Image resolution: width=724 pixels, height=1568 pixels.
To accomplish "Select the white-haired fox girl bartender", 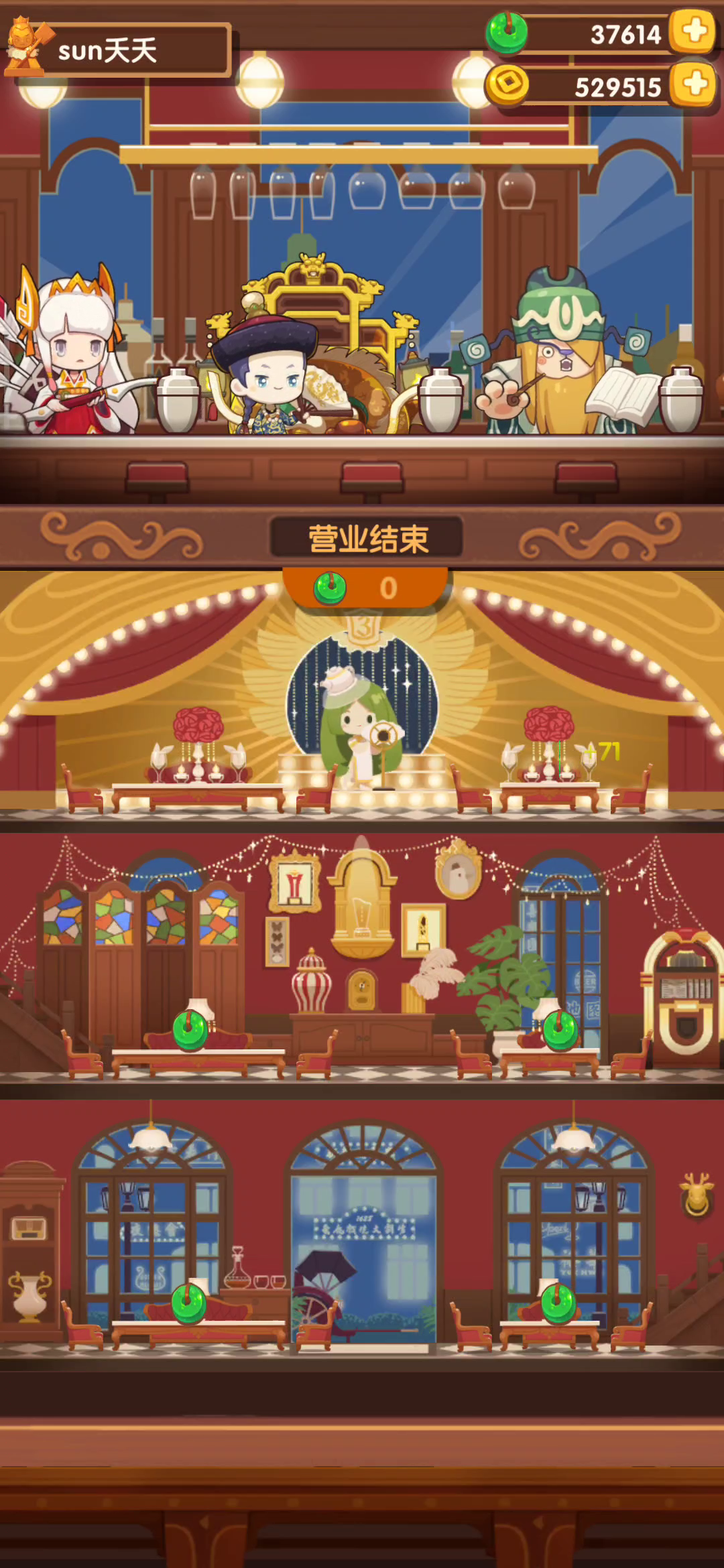I will (74, 355).
